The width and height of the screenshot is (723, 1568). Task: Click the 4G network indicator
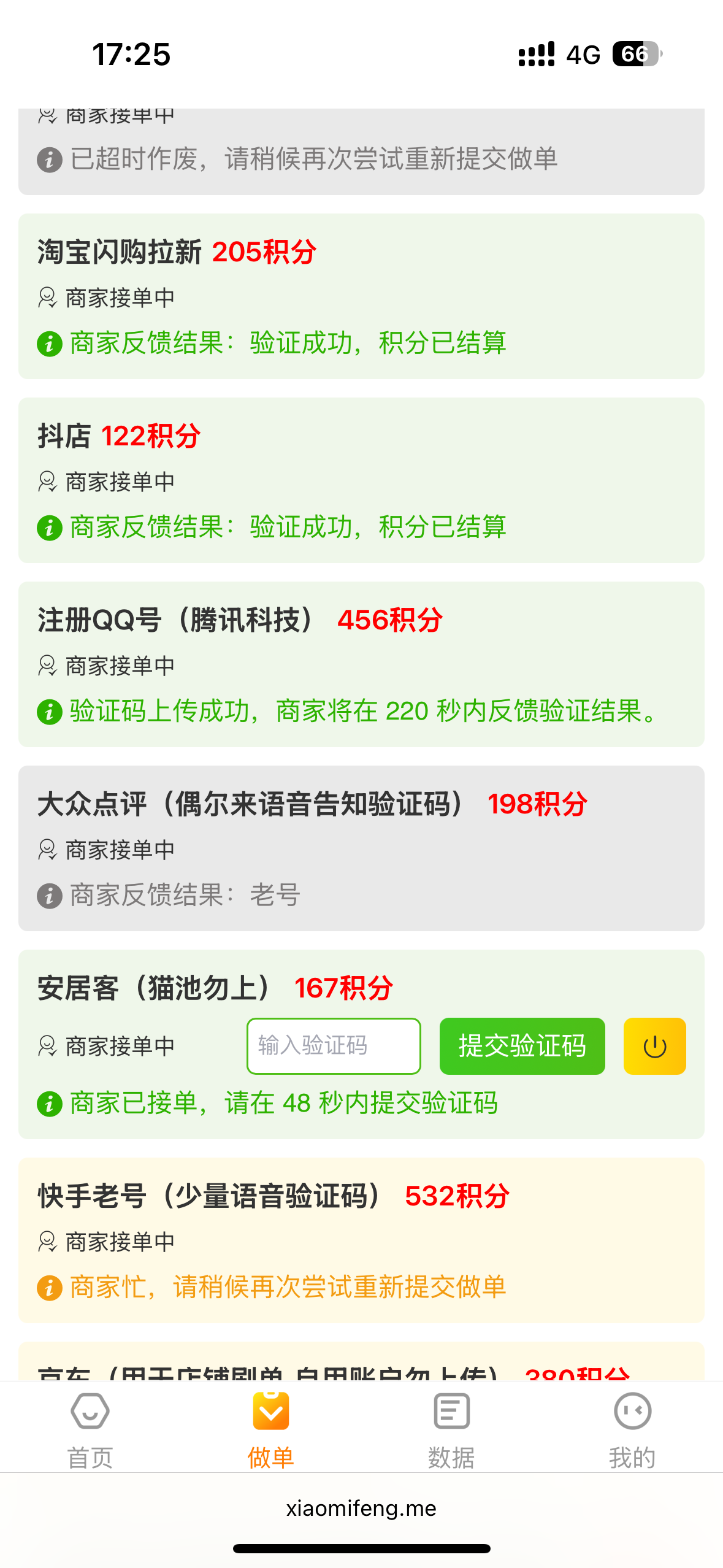point(583,55)
